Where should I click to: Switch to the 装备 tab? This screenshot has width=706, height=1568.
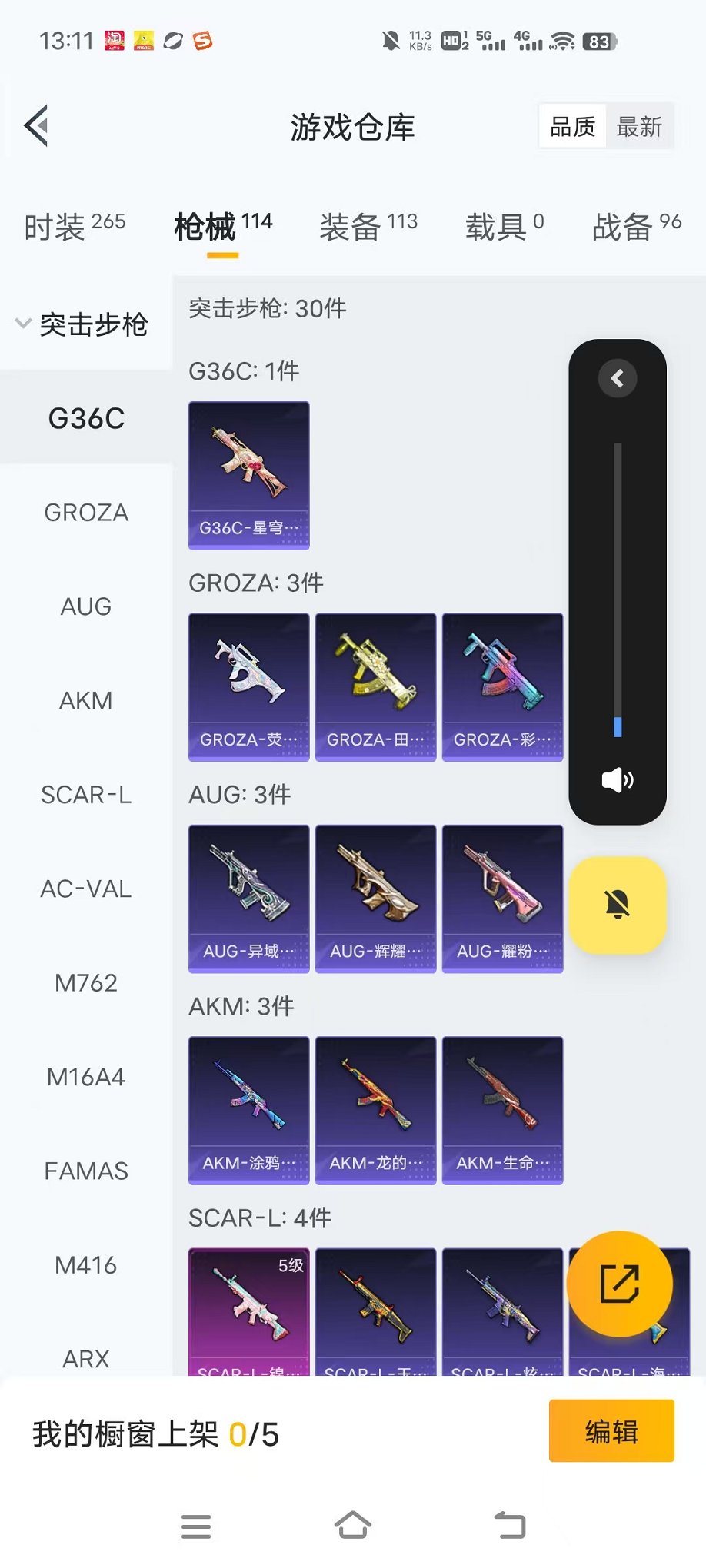(368, 226)
